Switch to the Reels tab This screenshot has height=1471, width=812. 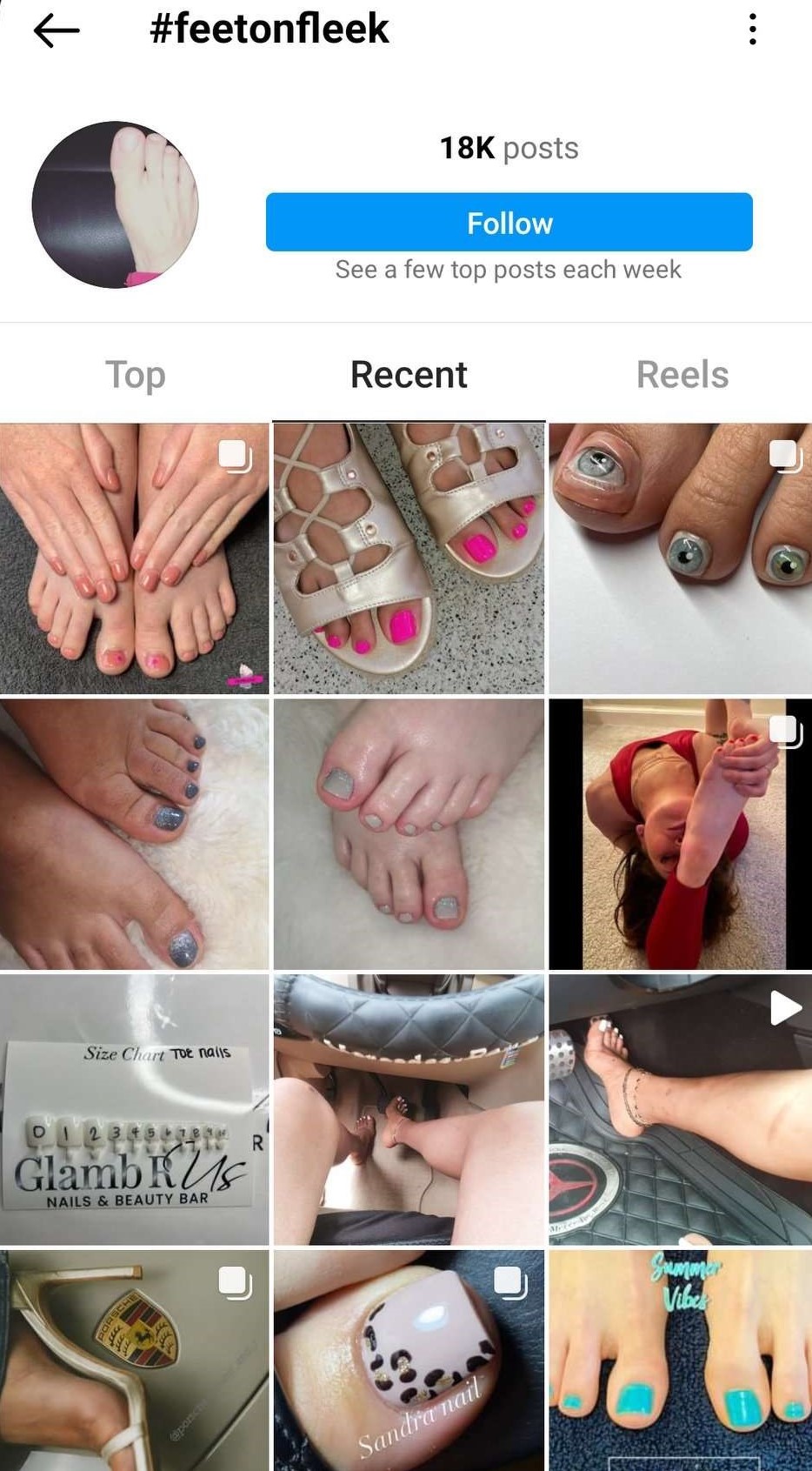(682, 375)
